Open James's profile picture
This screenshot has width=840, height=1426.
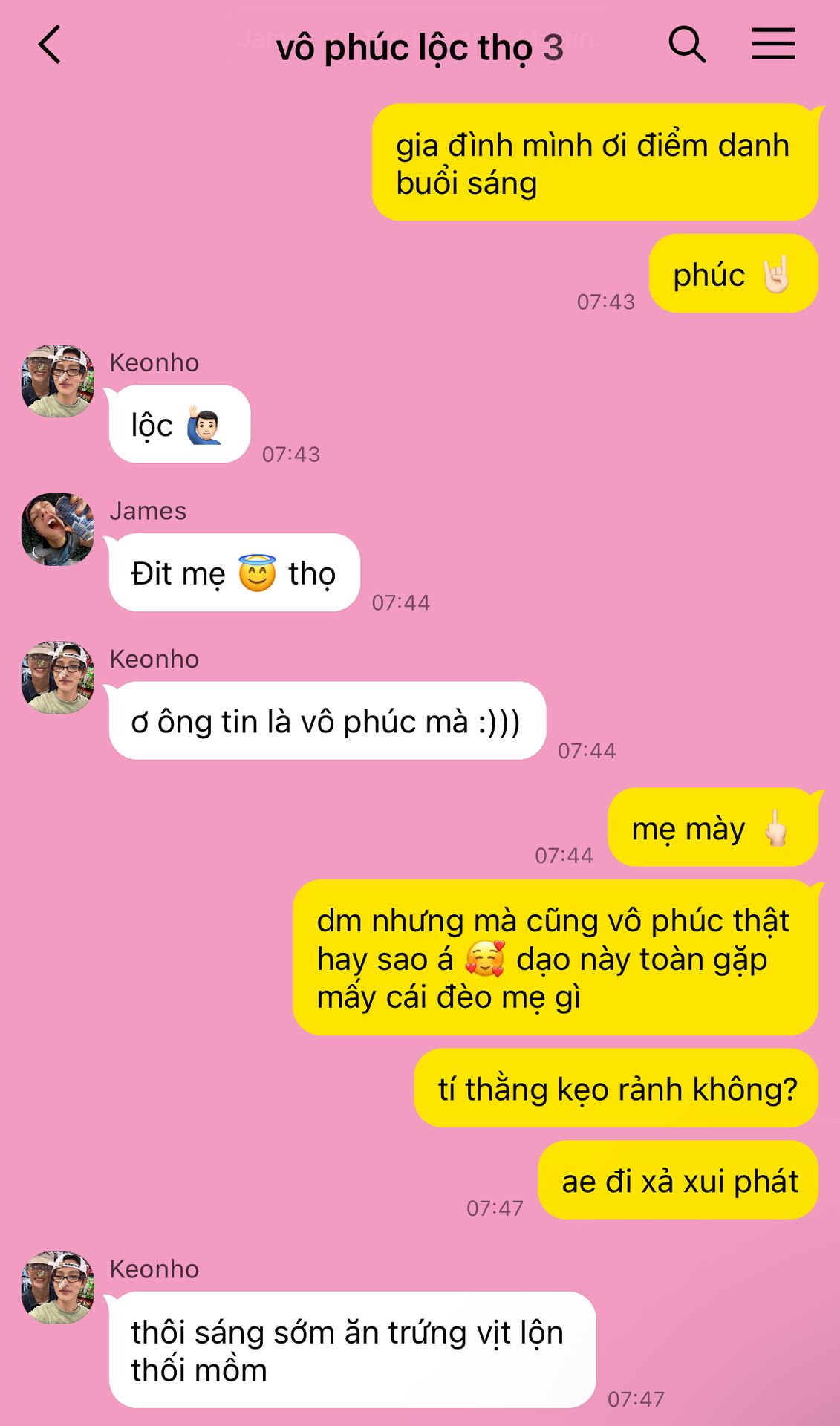tap(58, 530)
